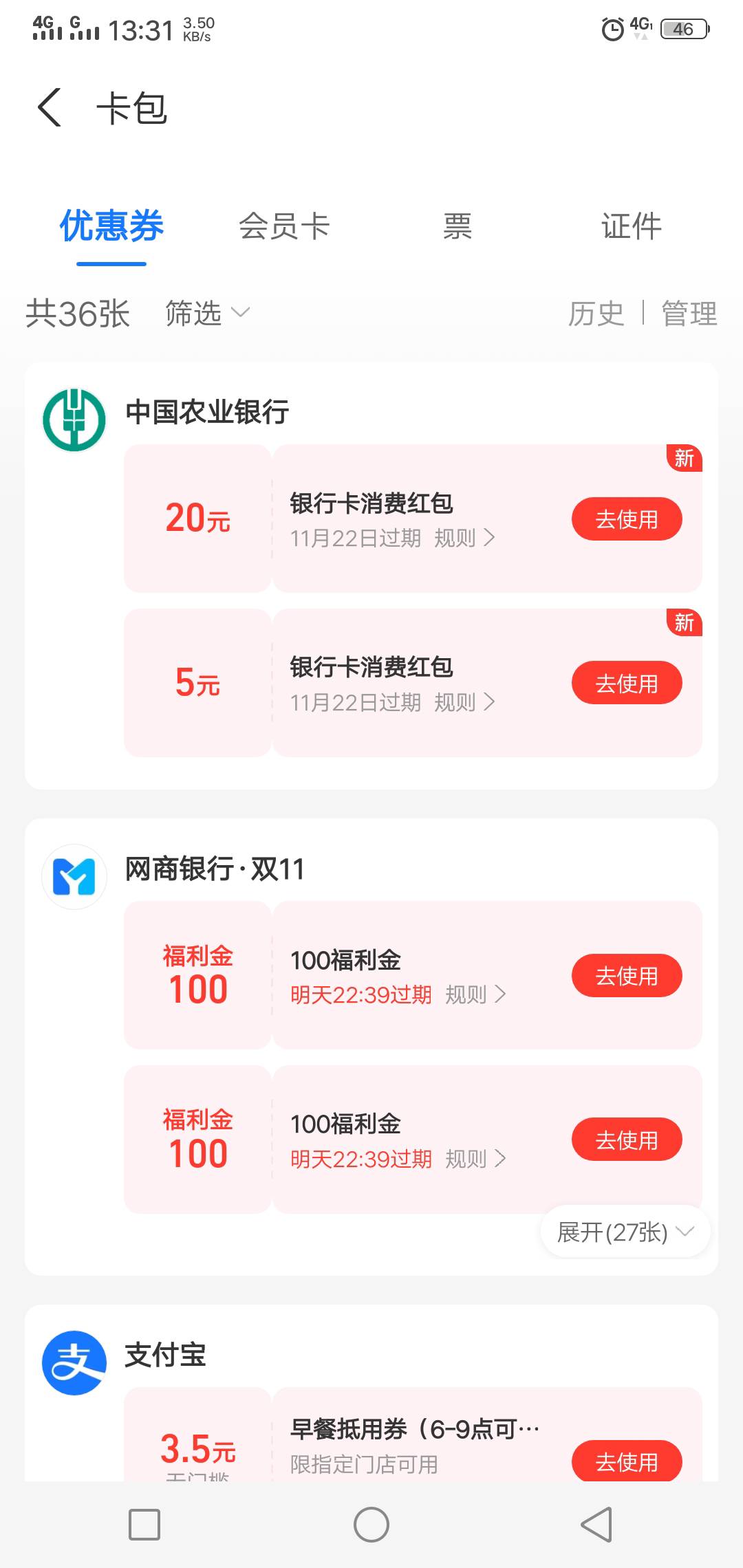Open 管理 for coupons
This screenshot has width=743, height=1568.
coord(689,314)
